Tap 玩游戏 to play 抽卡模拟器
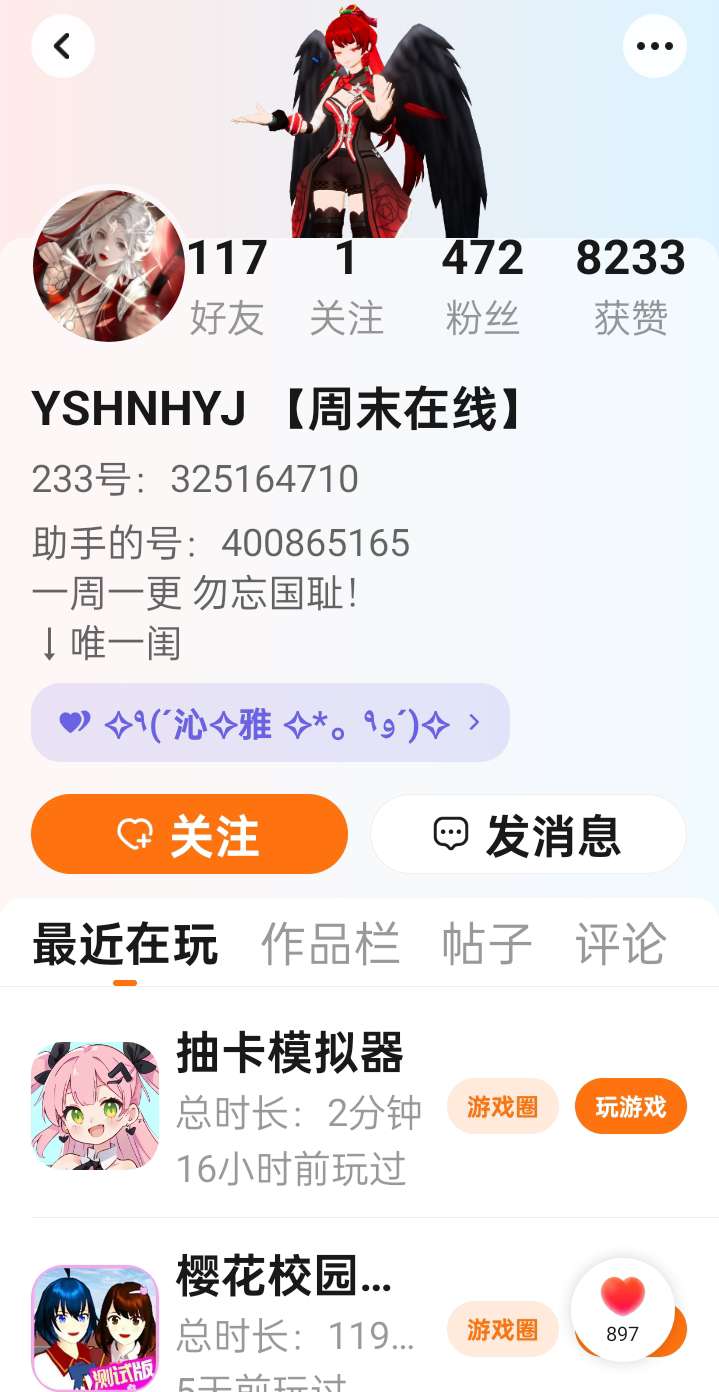 [x=630, y=1106]
